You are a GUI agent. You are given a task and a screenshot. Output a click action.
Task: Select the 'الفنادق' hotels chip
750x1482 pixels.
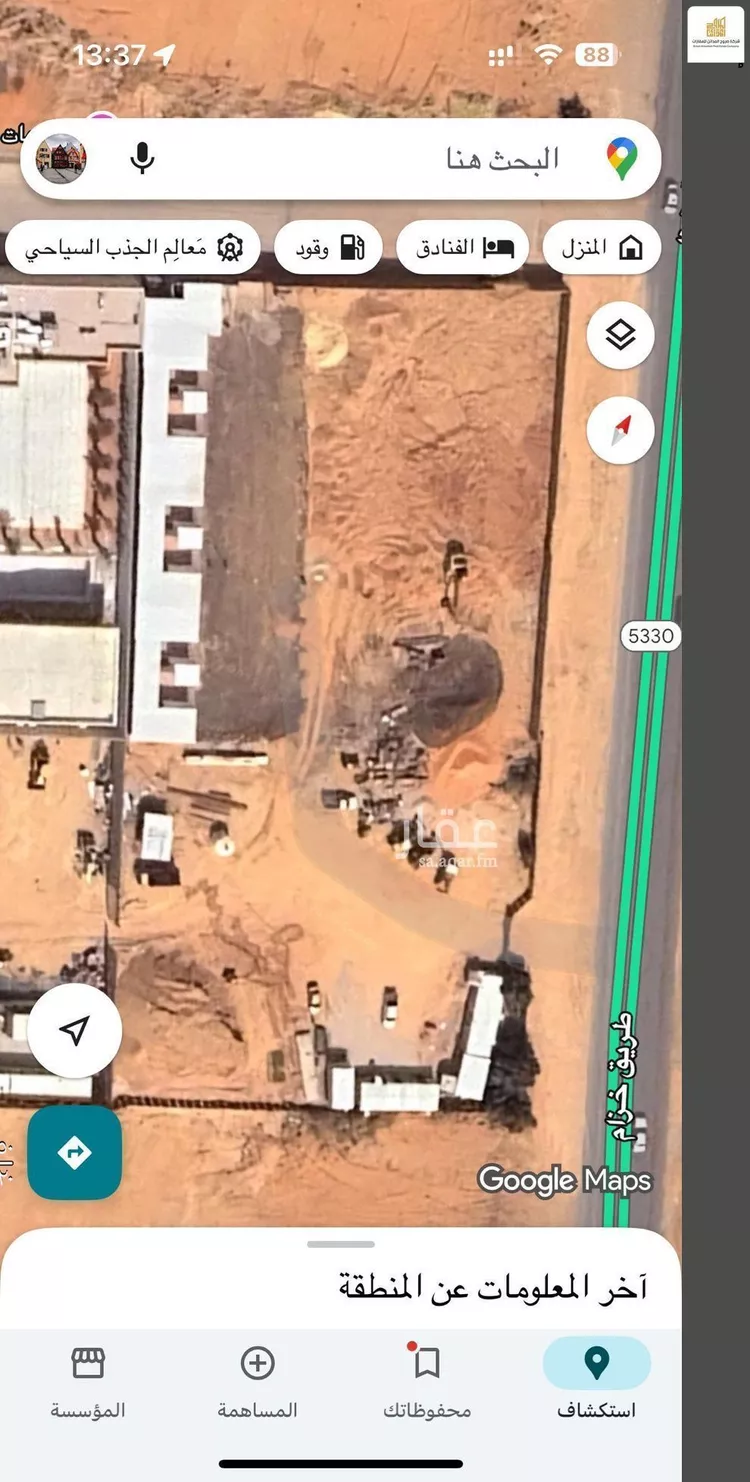(463, 248)
